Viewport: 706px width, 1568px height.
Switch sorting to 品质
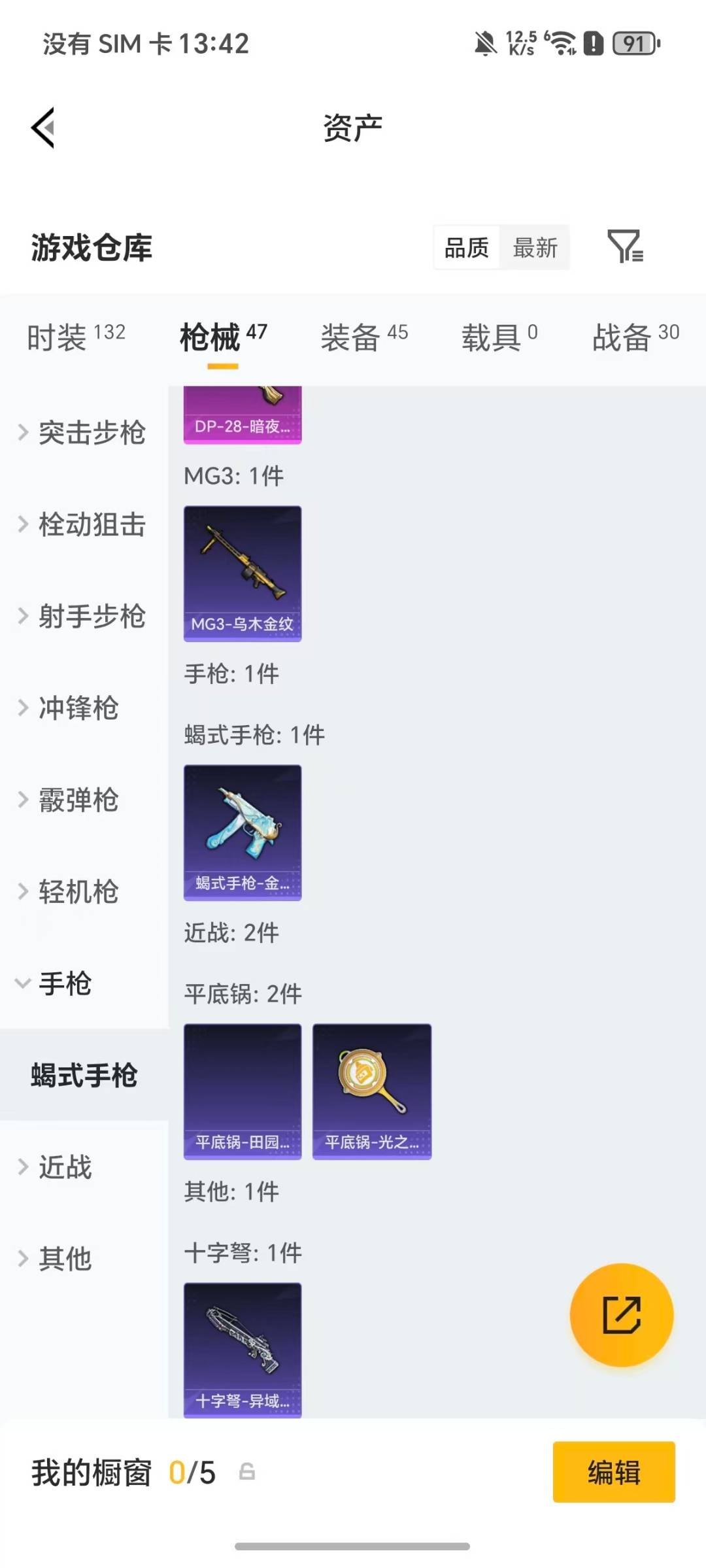pyautogui.click(x=467, y=247)
